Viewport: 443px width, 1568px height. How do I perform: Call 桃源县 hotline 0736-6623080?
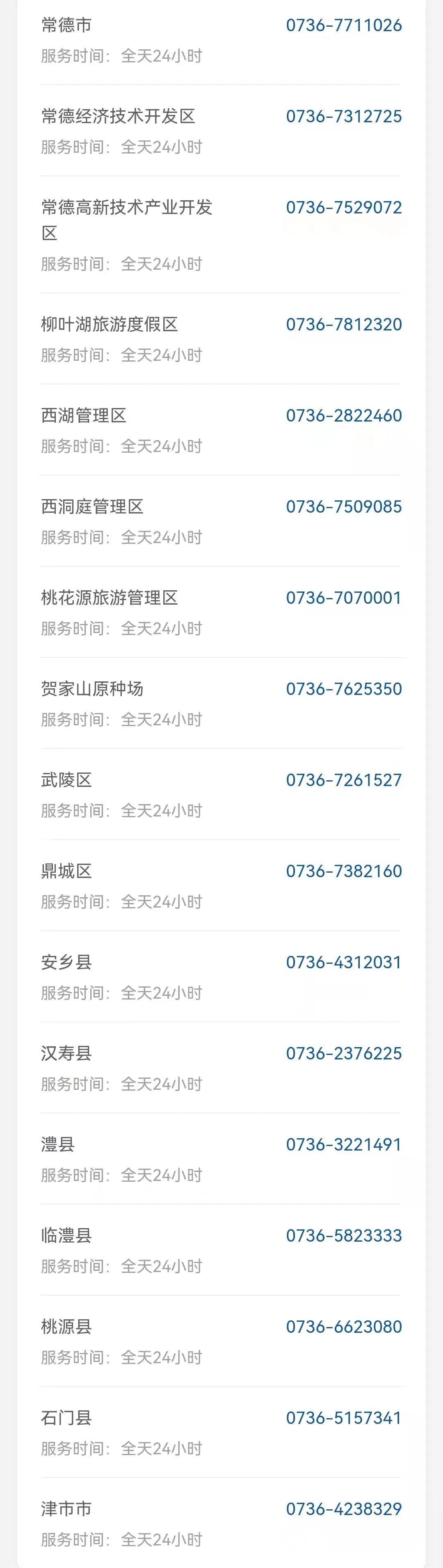[344, 1327]
